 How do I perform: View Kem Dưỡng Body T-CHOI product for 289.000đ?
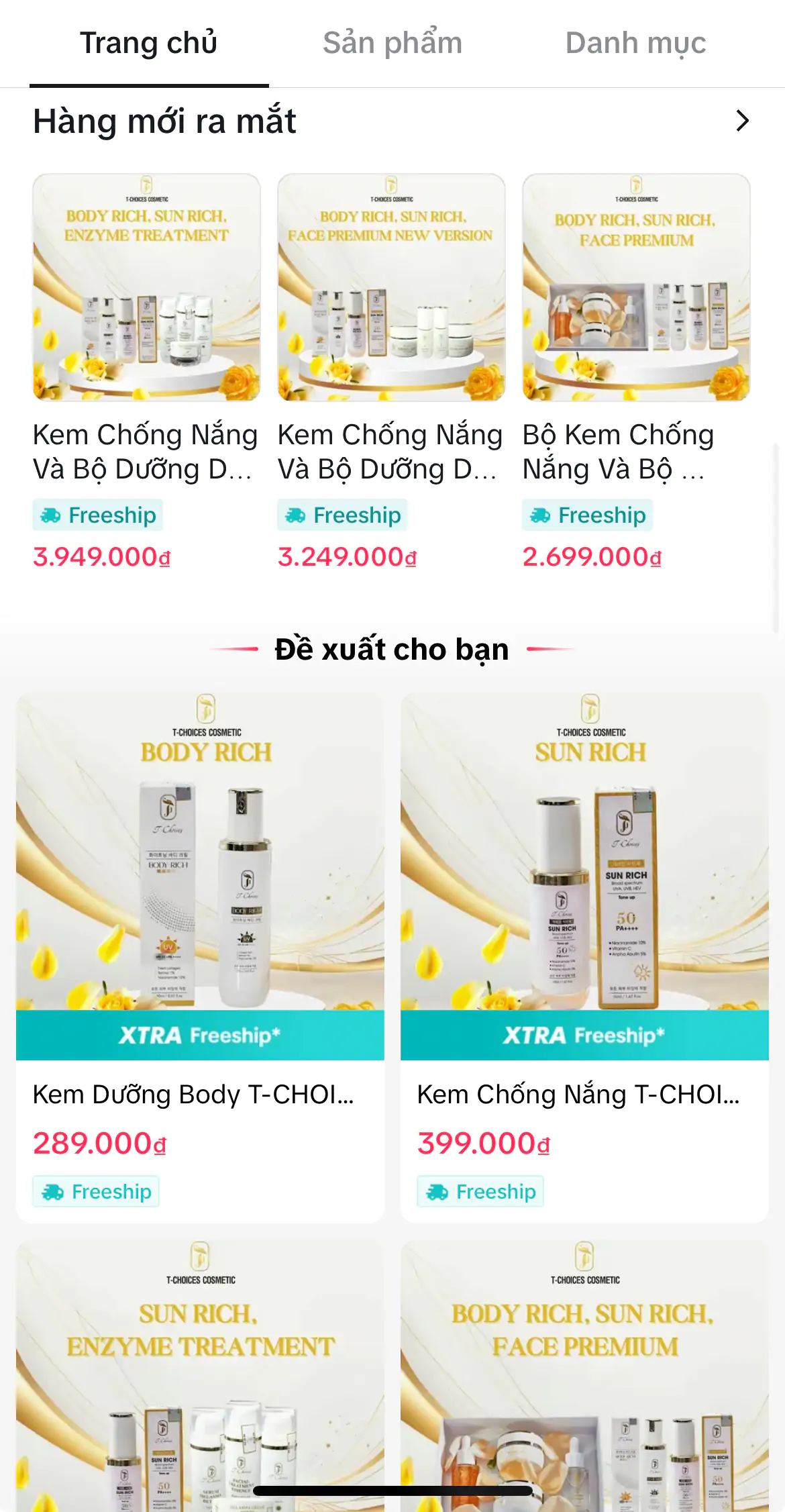tap(200, 872)
